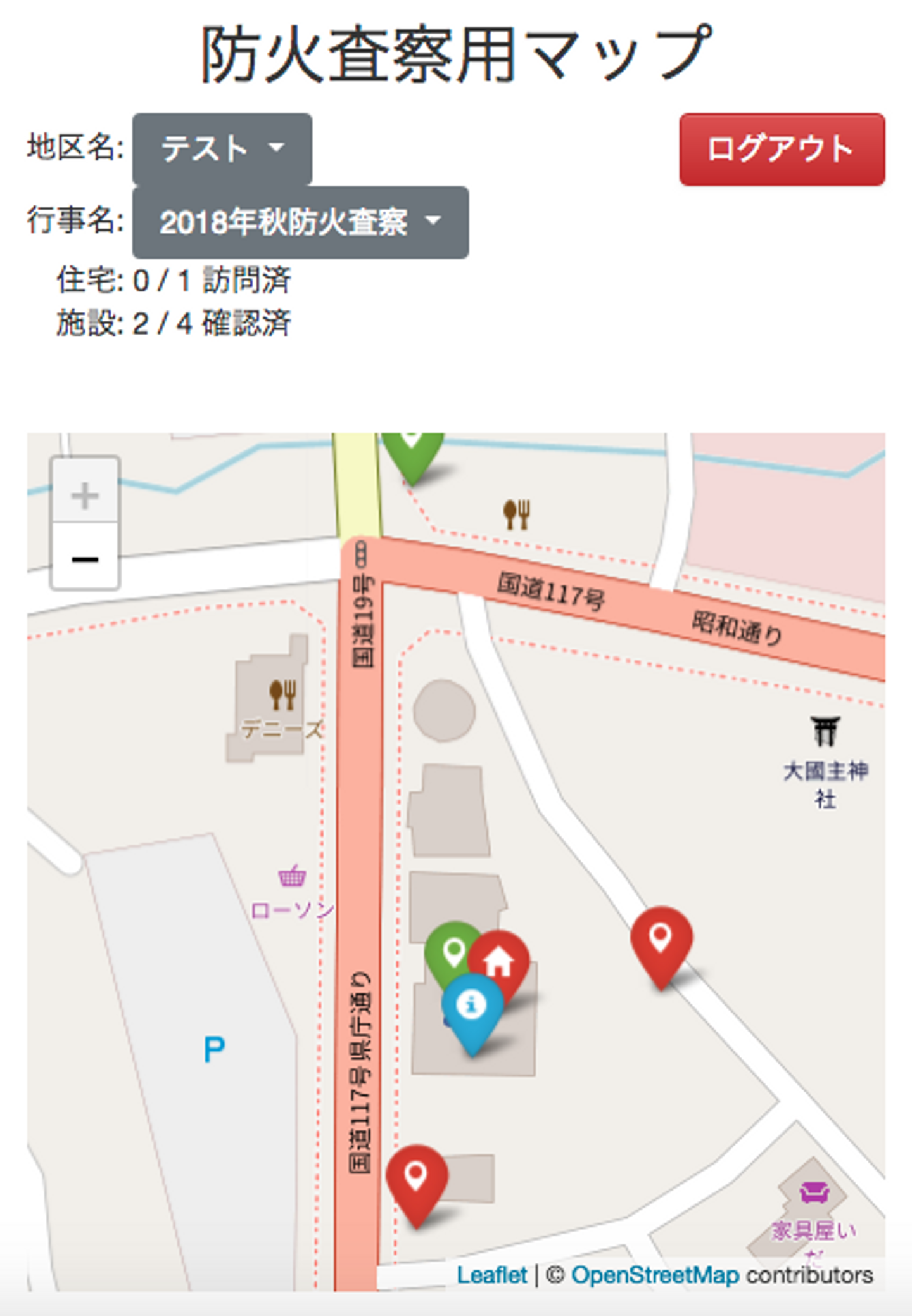Zoom out on the map

[85, 559]
